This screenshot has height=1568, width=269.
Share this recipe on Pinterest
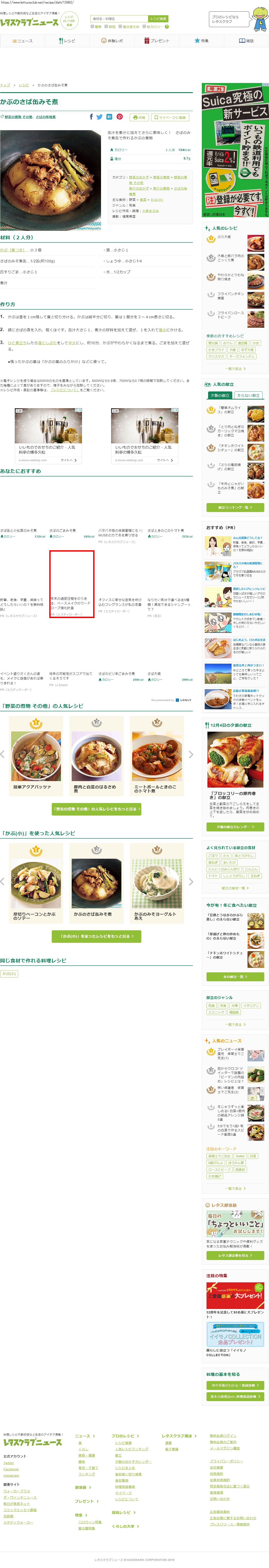pyautogui.click(x=120, y=117)
